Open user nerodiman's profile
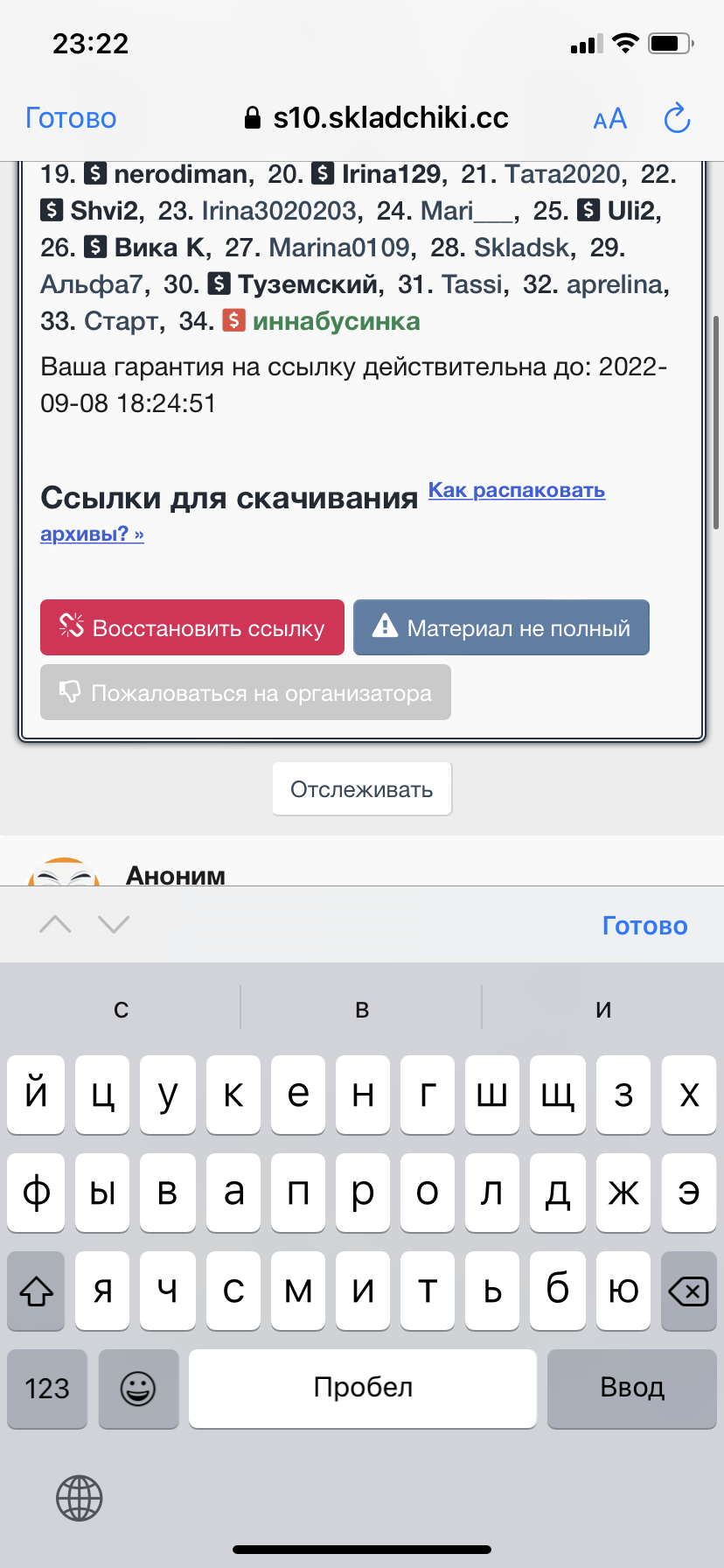This screenshot has height=1568, width=724. pos(181,174)
